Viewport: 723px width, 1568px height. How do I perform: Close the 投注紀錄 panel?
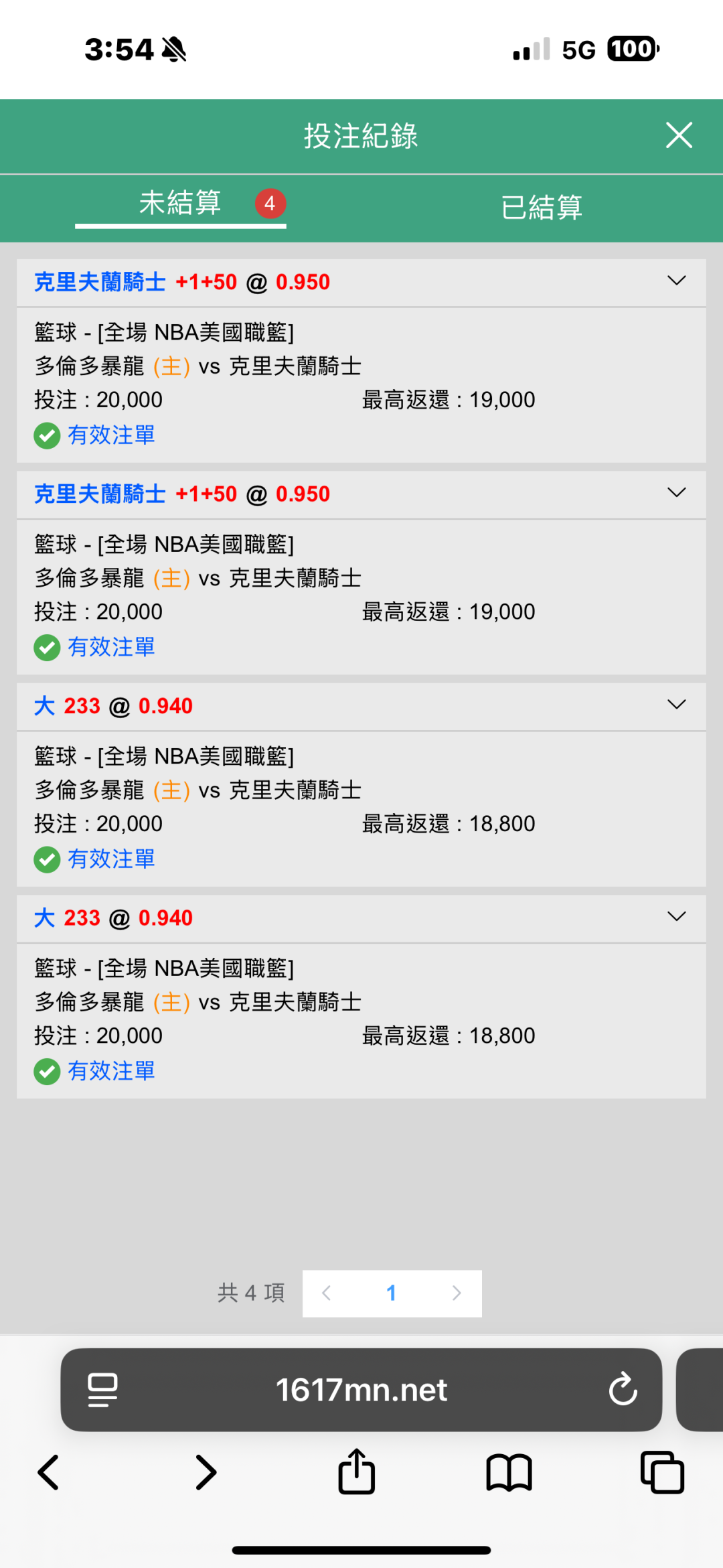point(679,135)
